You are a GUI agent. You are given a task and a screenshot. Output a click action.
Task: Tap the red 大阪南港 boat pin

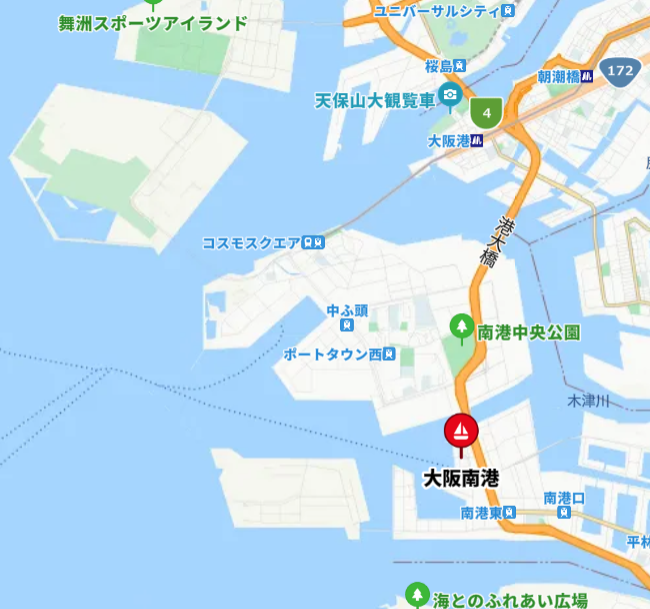click(x=461, y=432)
